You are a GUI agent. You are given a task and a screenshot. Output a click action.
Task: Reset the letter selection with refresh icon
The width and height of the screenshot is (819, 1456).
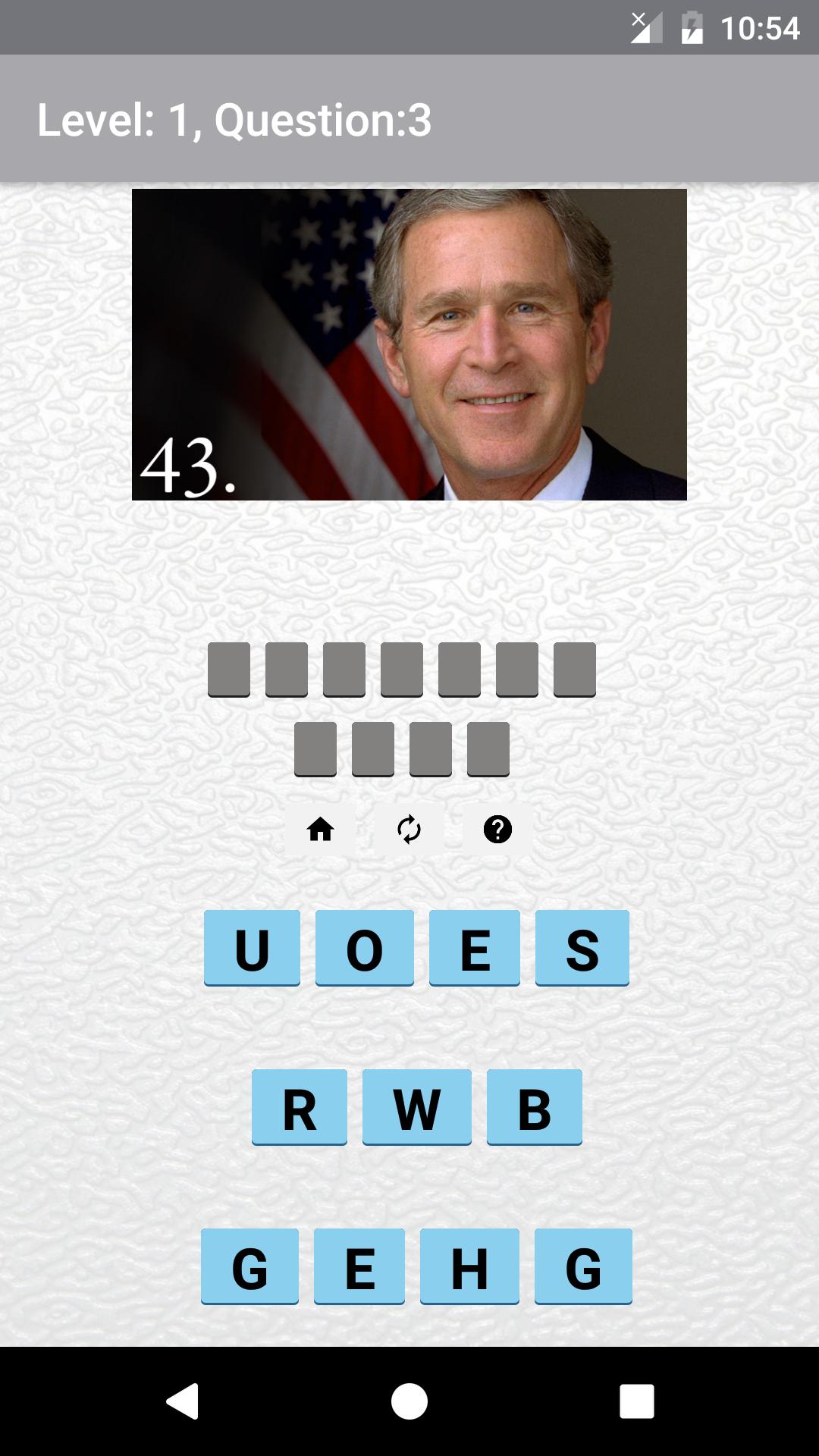pos(408,830)
